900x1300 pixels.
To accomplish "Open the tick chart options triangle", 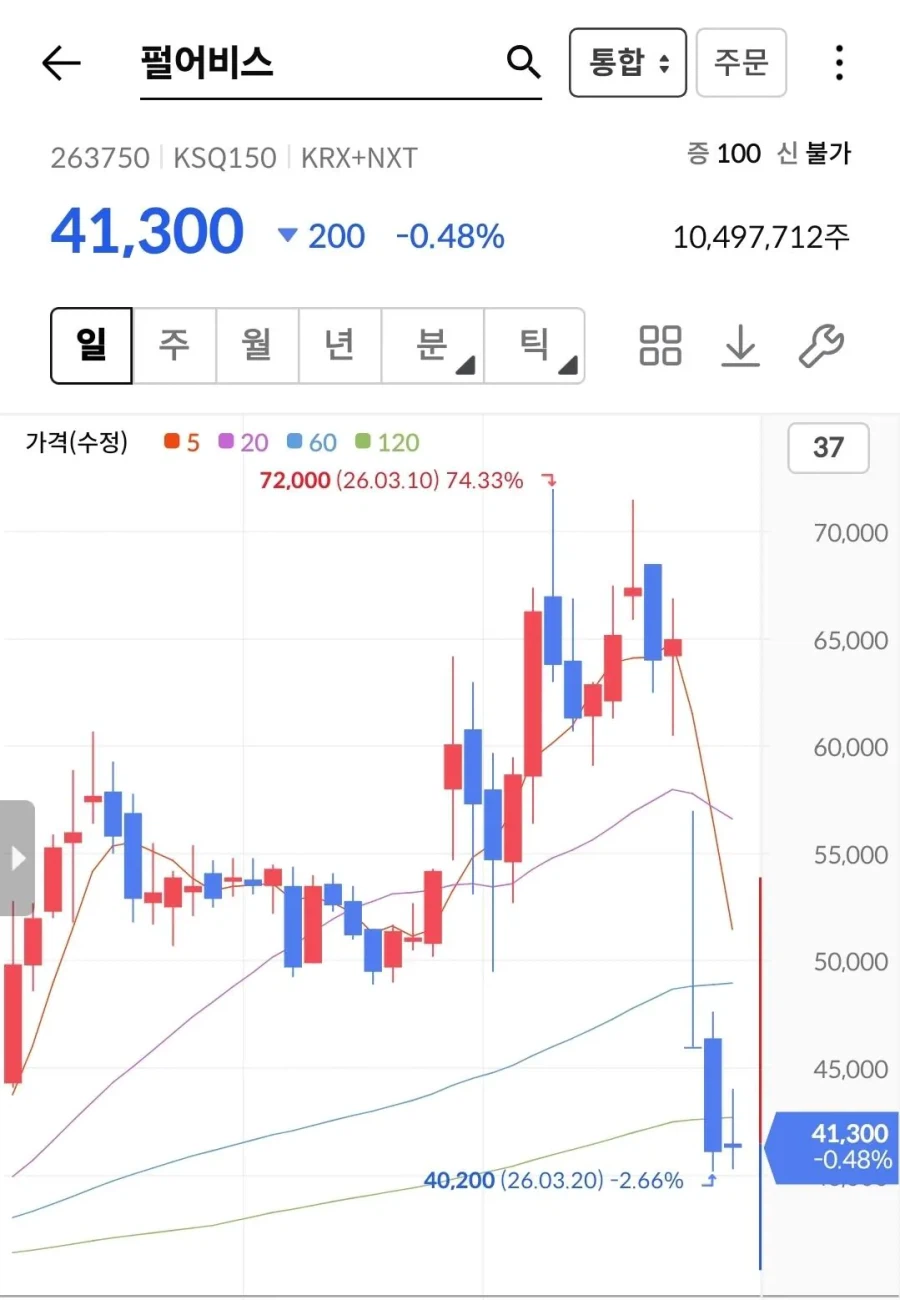I will click(x=570, y=368).
